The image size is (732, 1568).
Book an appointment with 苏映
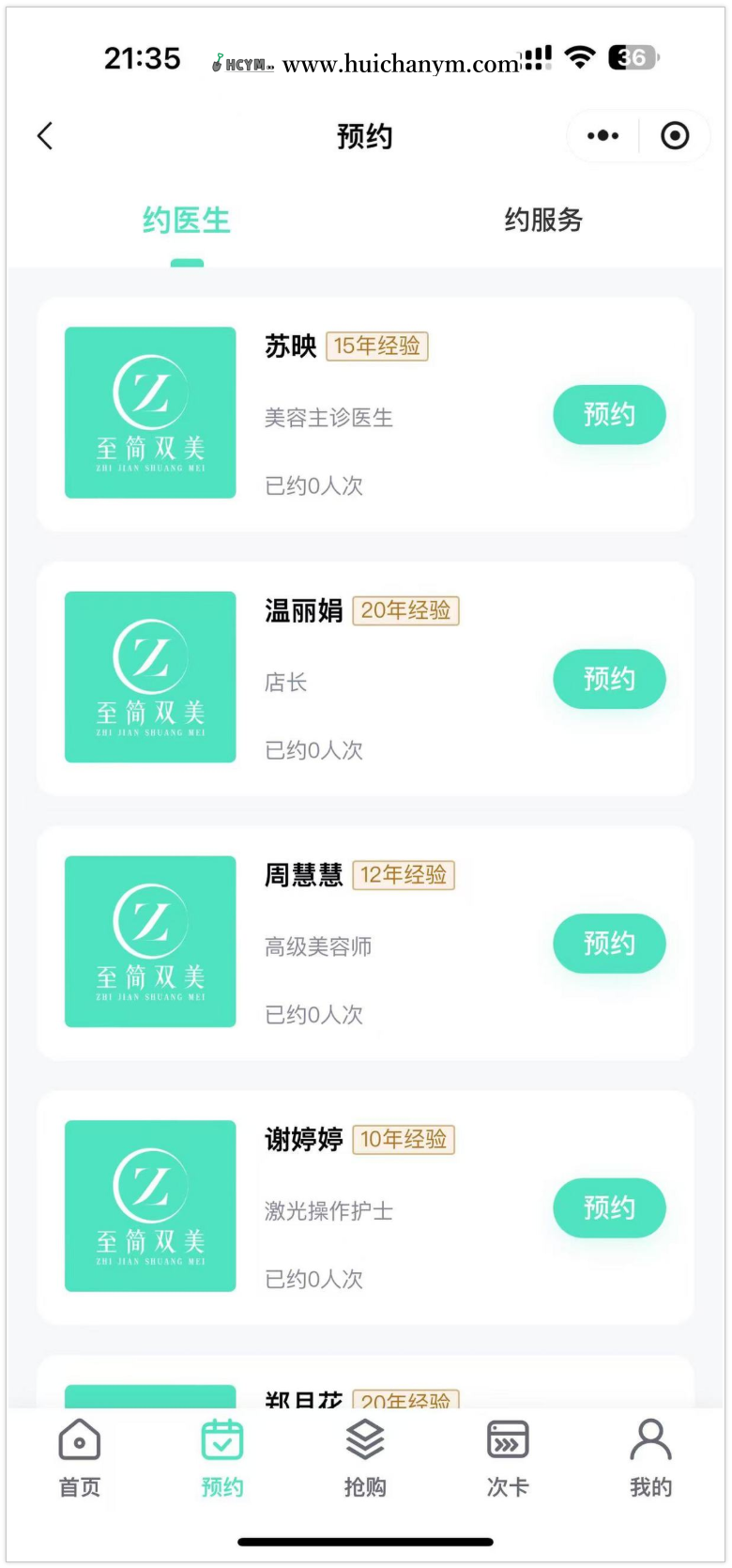point(609,414)
